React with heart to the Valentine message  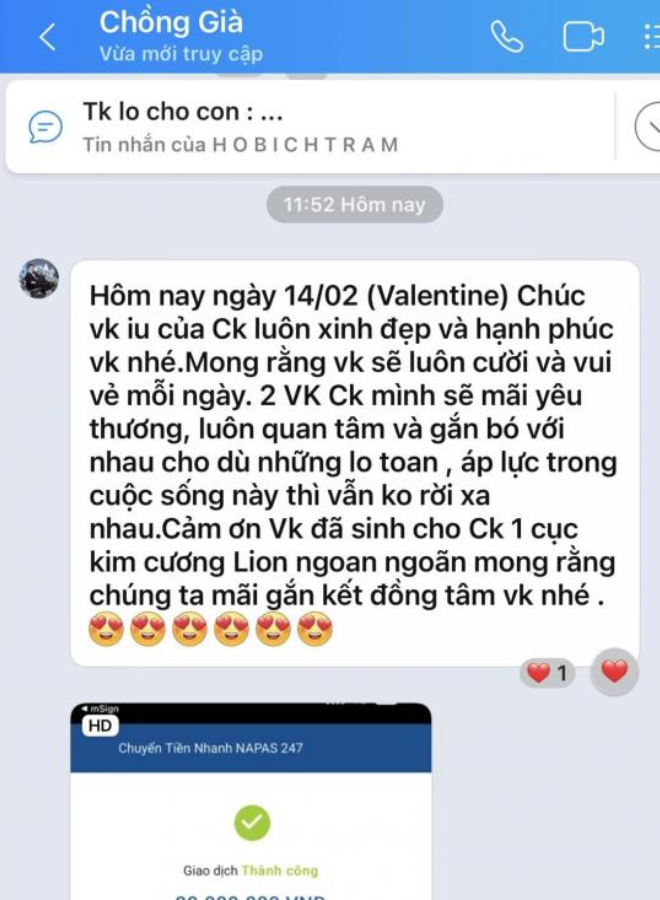[x=614, y=672]
